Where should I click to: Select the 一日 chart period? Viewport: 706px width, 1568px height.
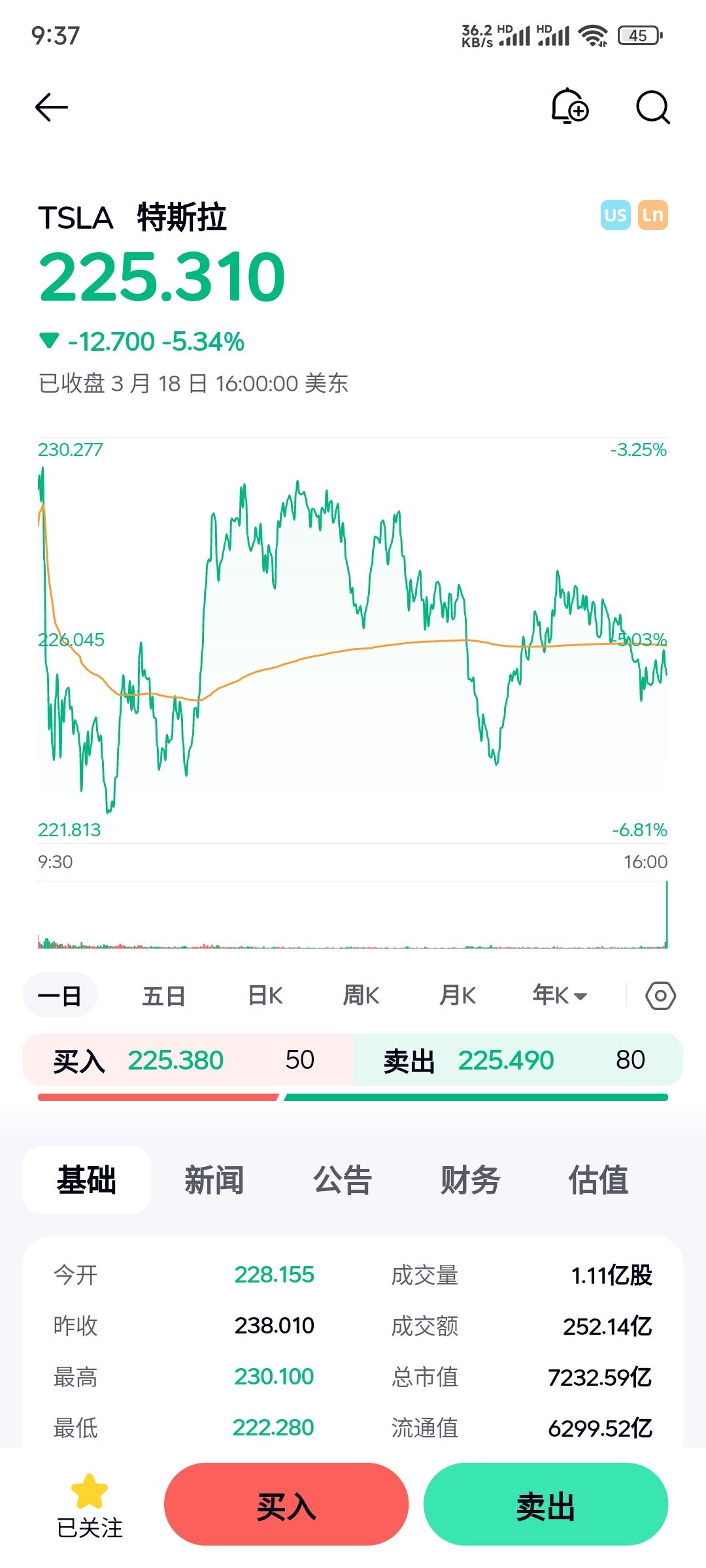click(60, 996)
